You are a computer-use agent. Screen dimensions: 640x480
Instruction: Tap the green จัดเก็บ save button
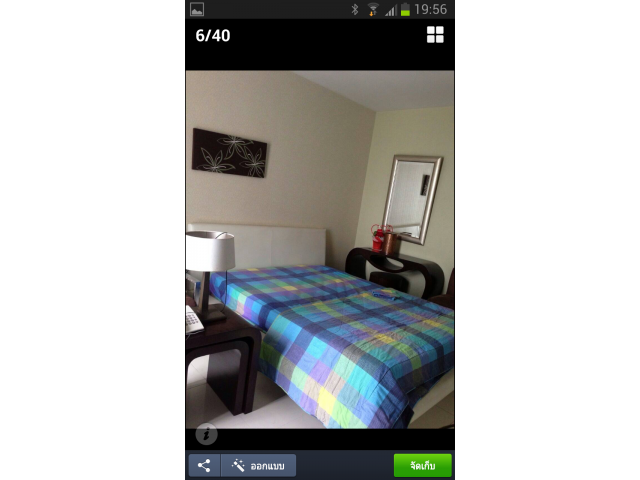(422, 465)
